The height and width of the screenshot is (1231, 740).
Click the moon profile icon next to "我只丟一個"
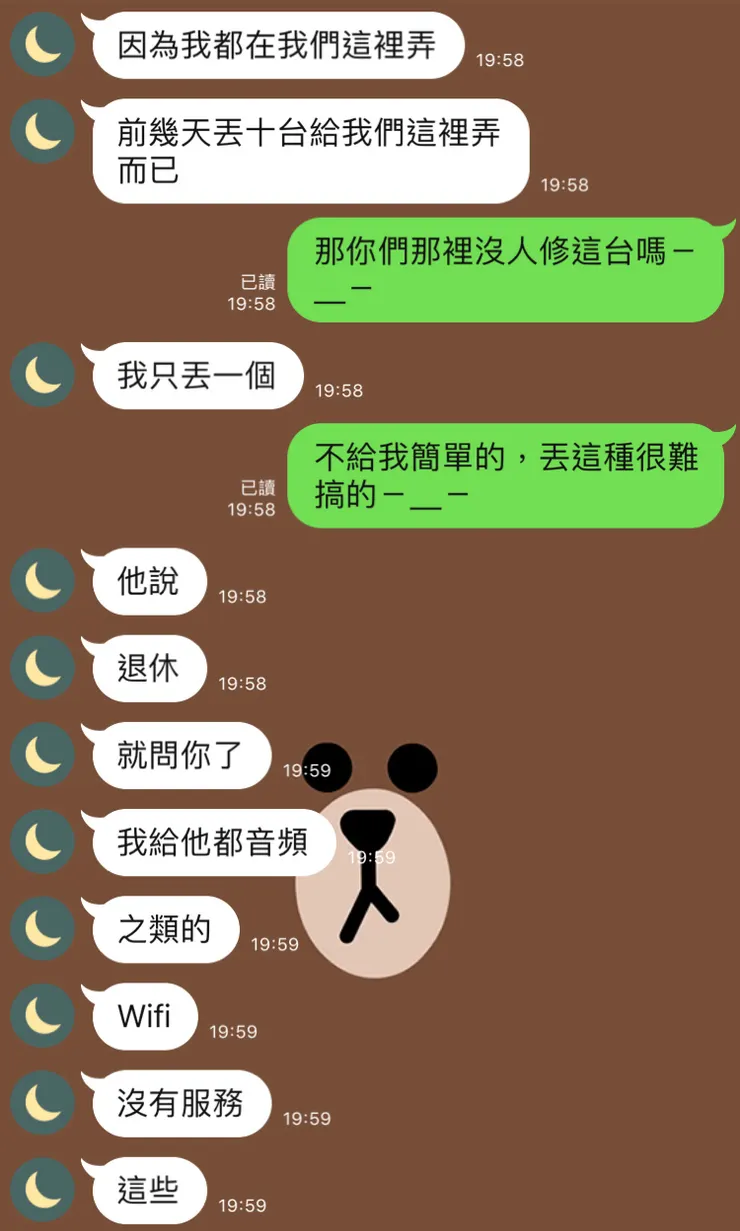pyautogui.click(x=41, y=375)
